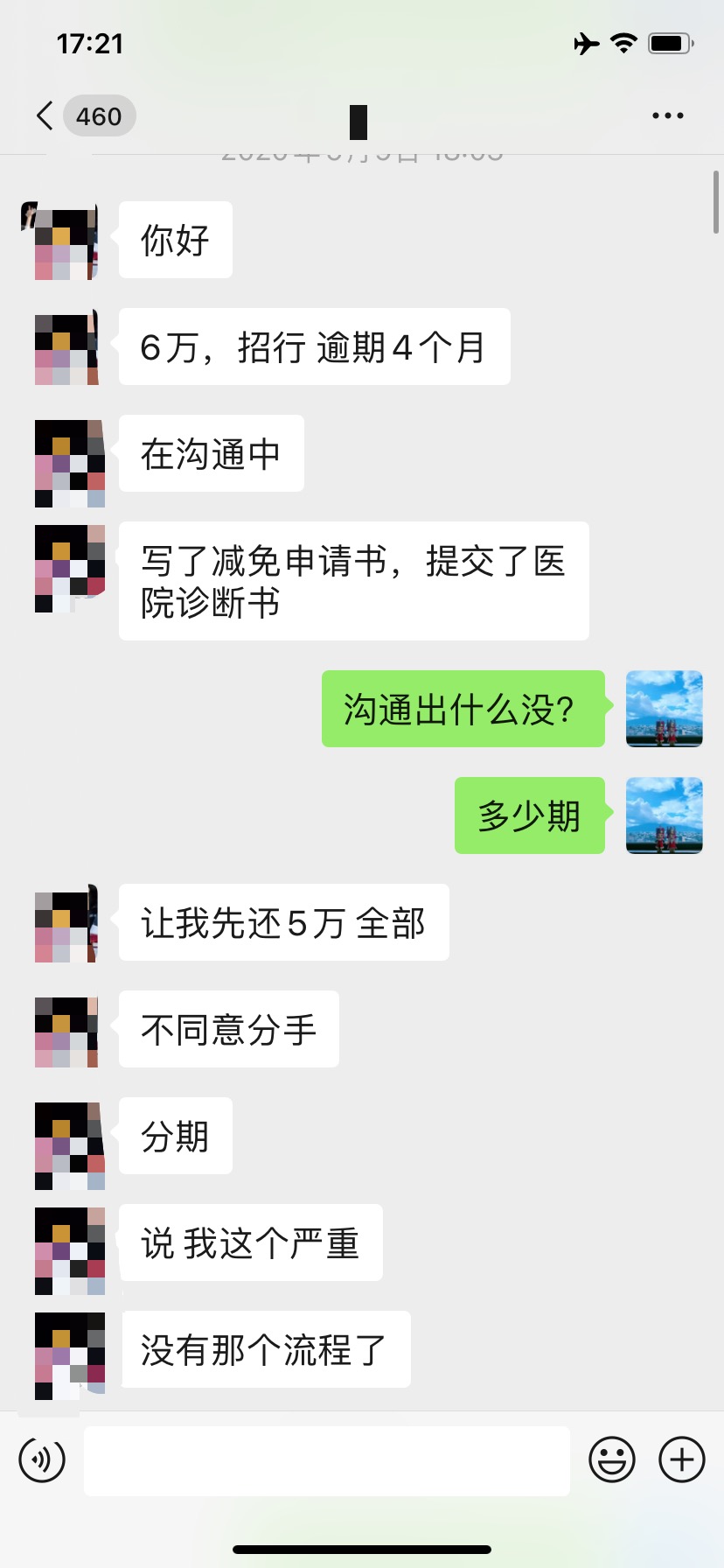Viewport: 724px width, 1568px height.
Task: Tap the 多少期 message bubble
Action: click(528, 815)
